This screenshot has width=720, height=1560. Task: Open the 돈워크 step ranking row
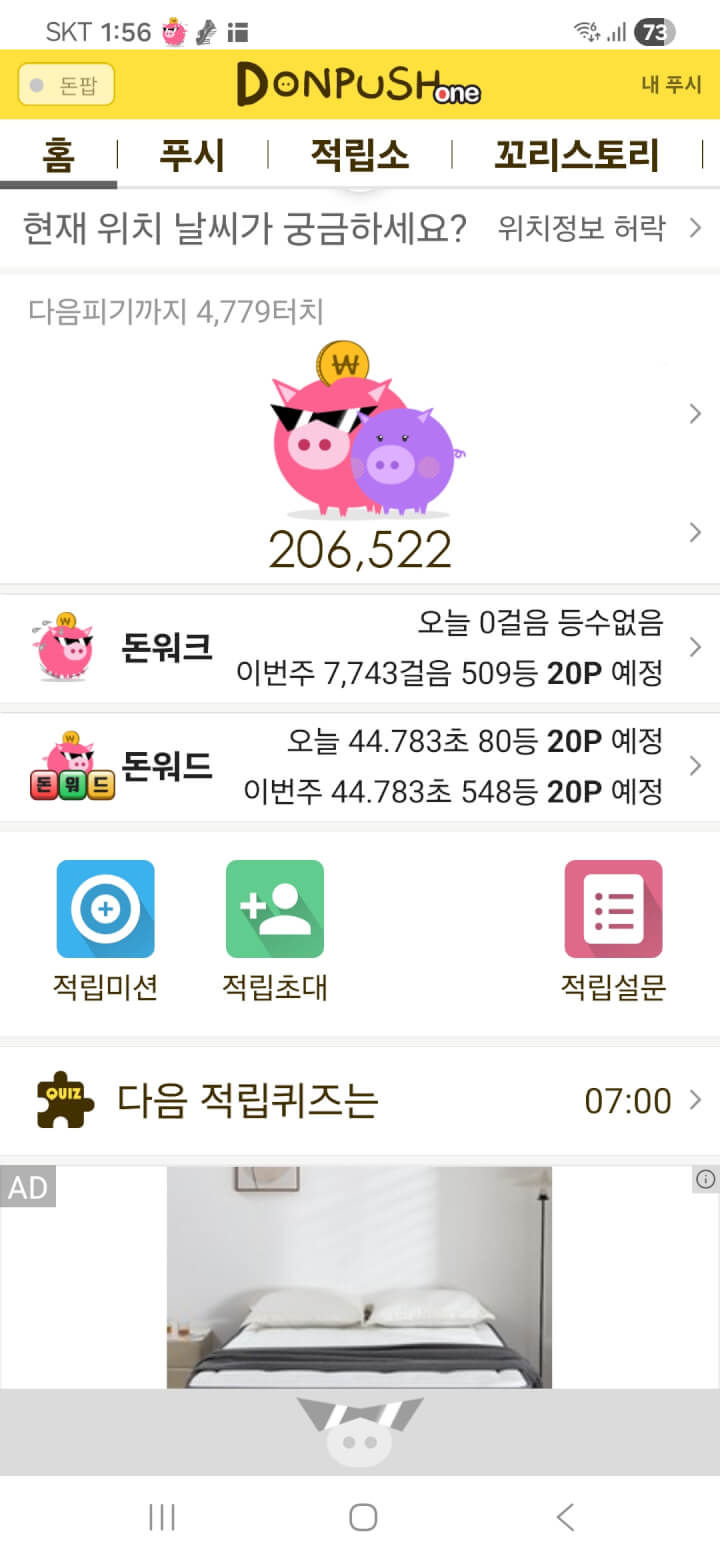(x=360, y=648)
